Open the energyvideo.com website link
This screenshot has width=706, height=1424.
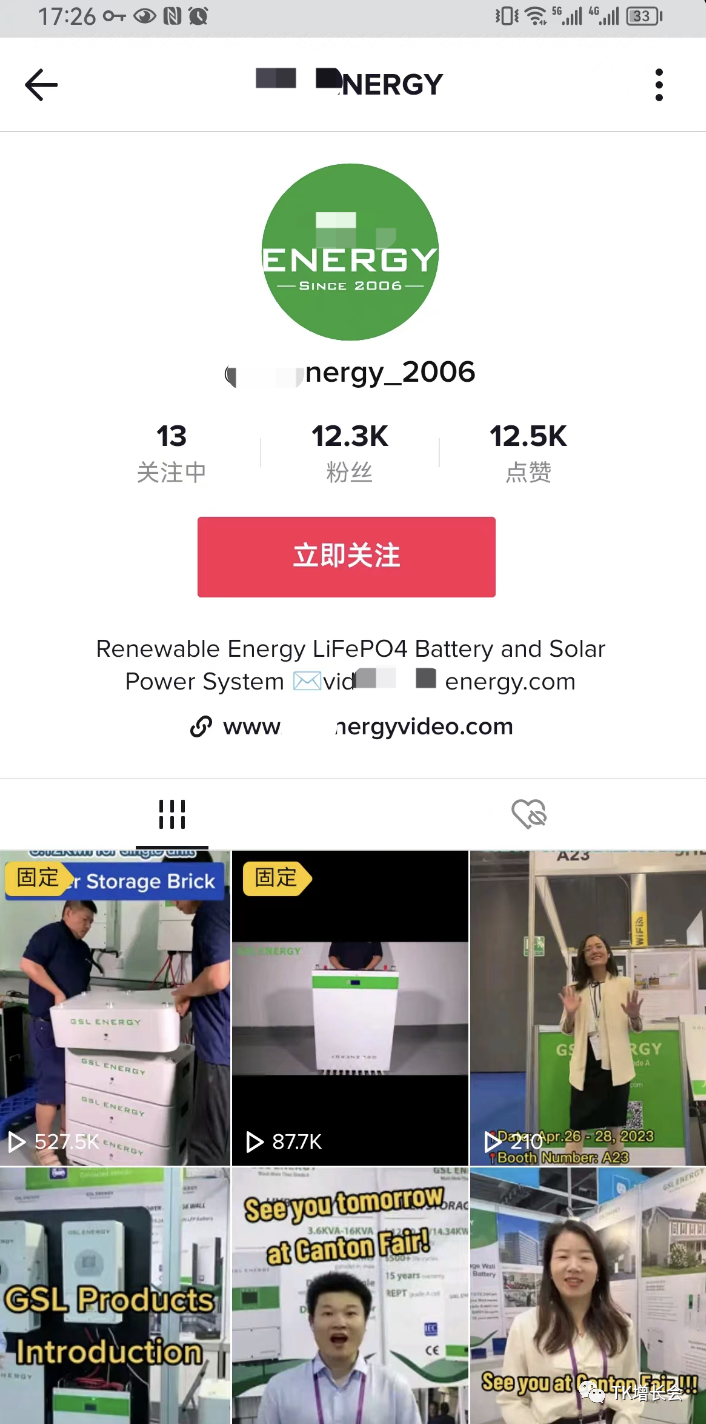(366, 727)
